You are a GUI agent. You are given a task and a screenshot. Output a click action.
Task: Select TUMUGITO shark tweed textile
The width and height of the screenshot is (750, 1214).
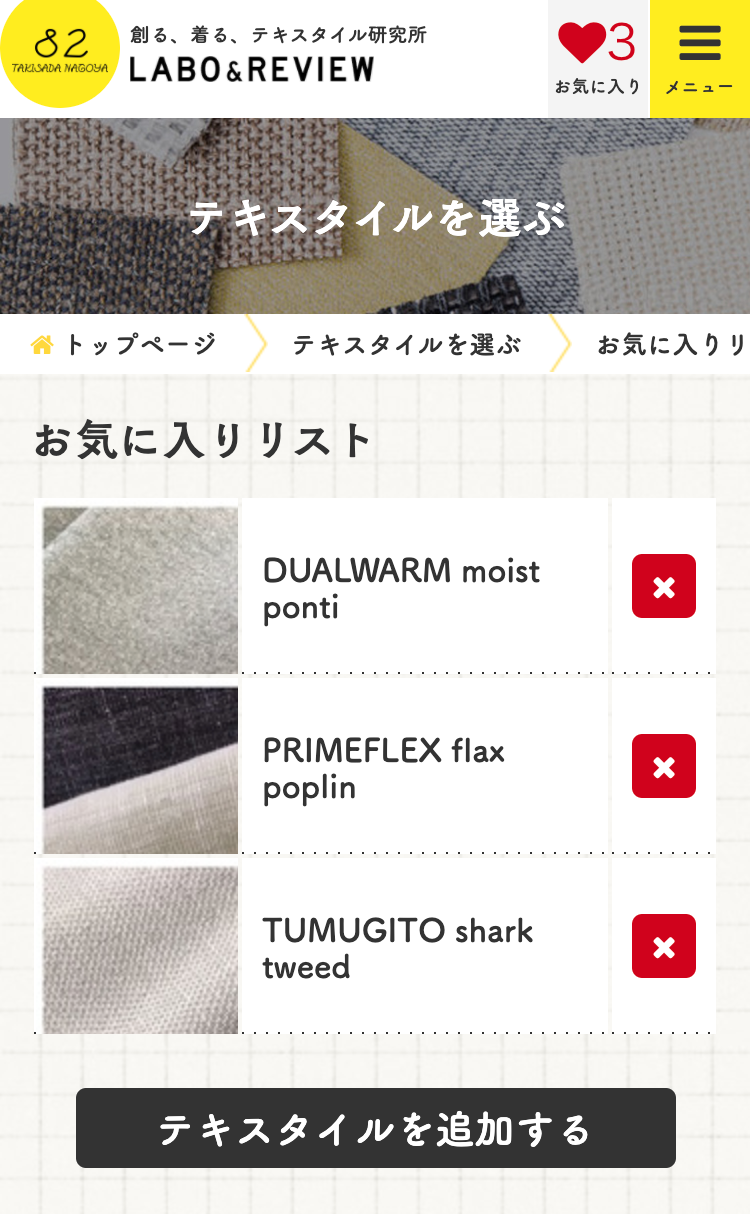pos(397,948)
